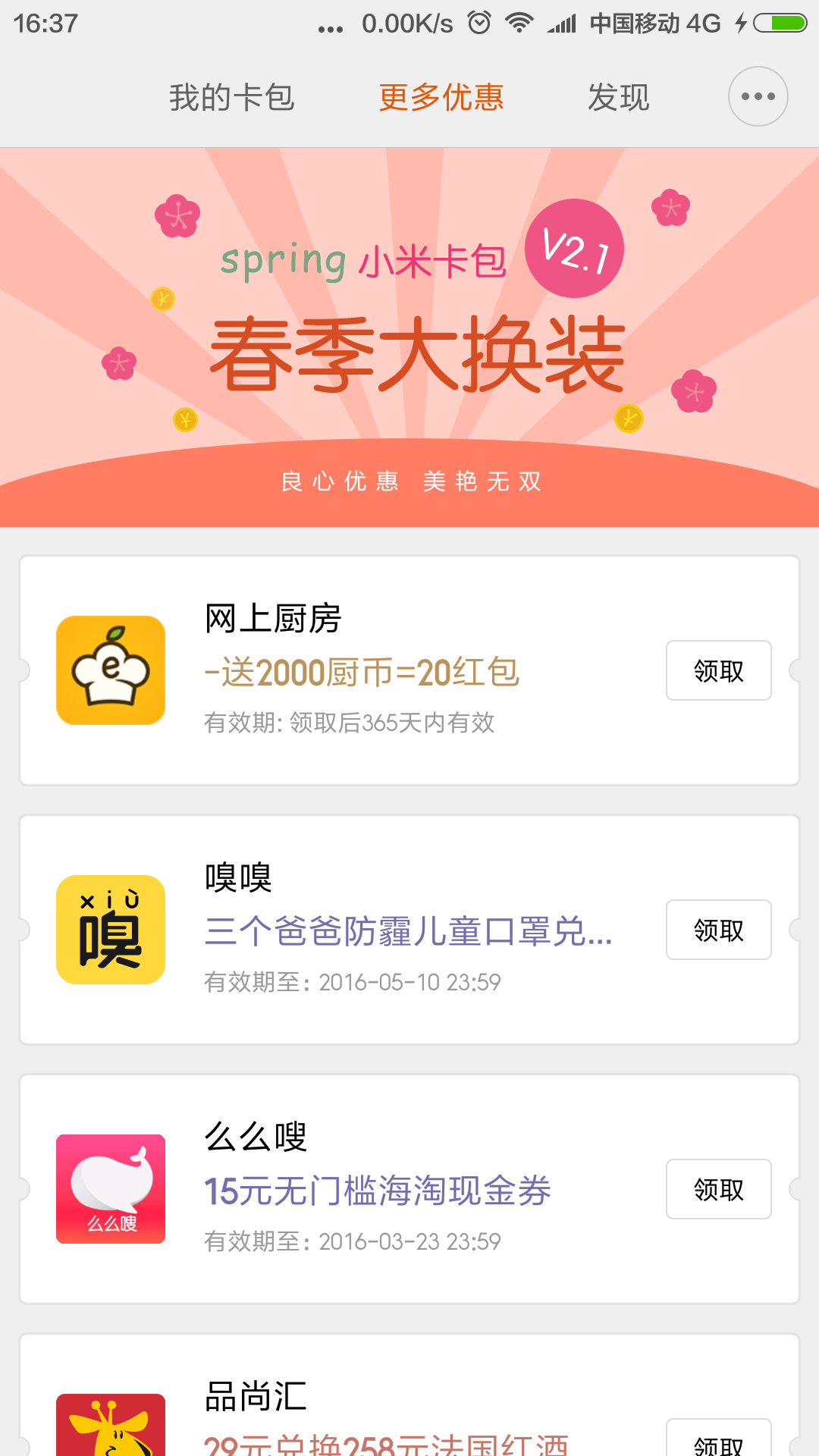This screenshot has width=819, height=1456.
Task: Open the three-dot overflow menu
Action: coord(758,96)
